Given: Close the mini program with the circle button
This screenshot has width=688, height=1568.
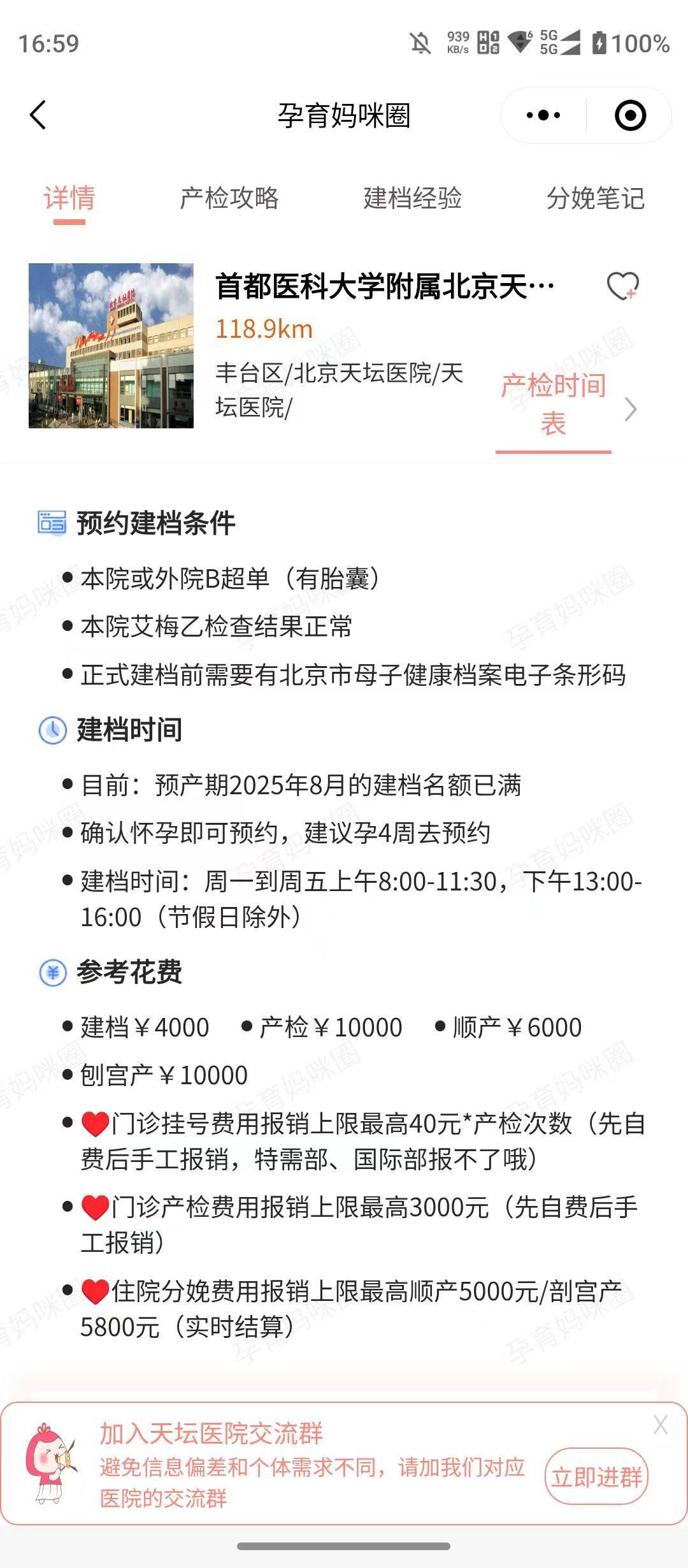Looking at the screenshot, I should (630, 115).
